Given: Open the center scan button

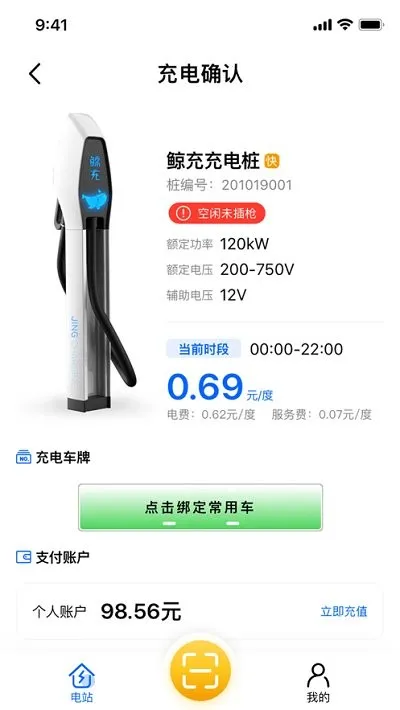Looking at the screenshot, I should 200,671.
